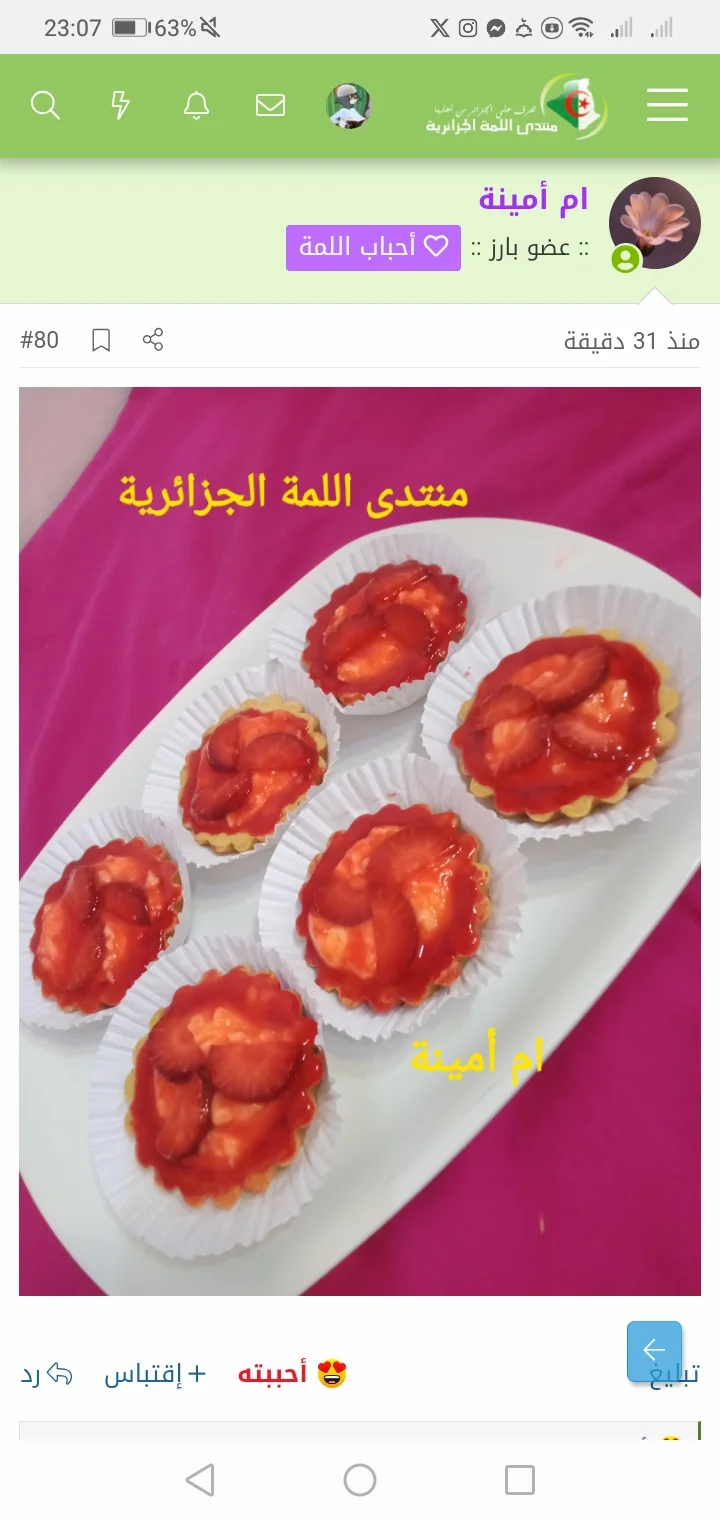Tap the blue arrow floating button
Viewport: 720px width, 1520px height.
[x=654, y=1351]
